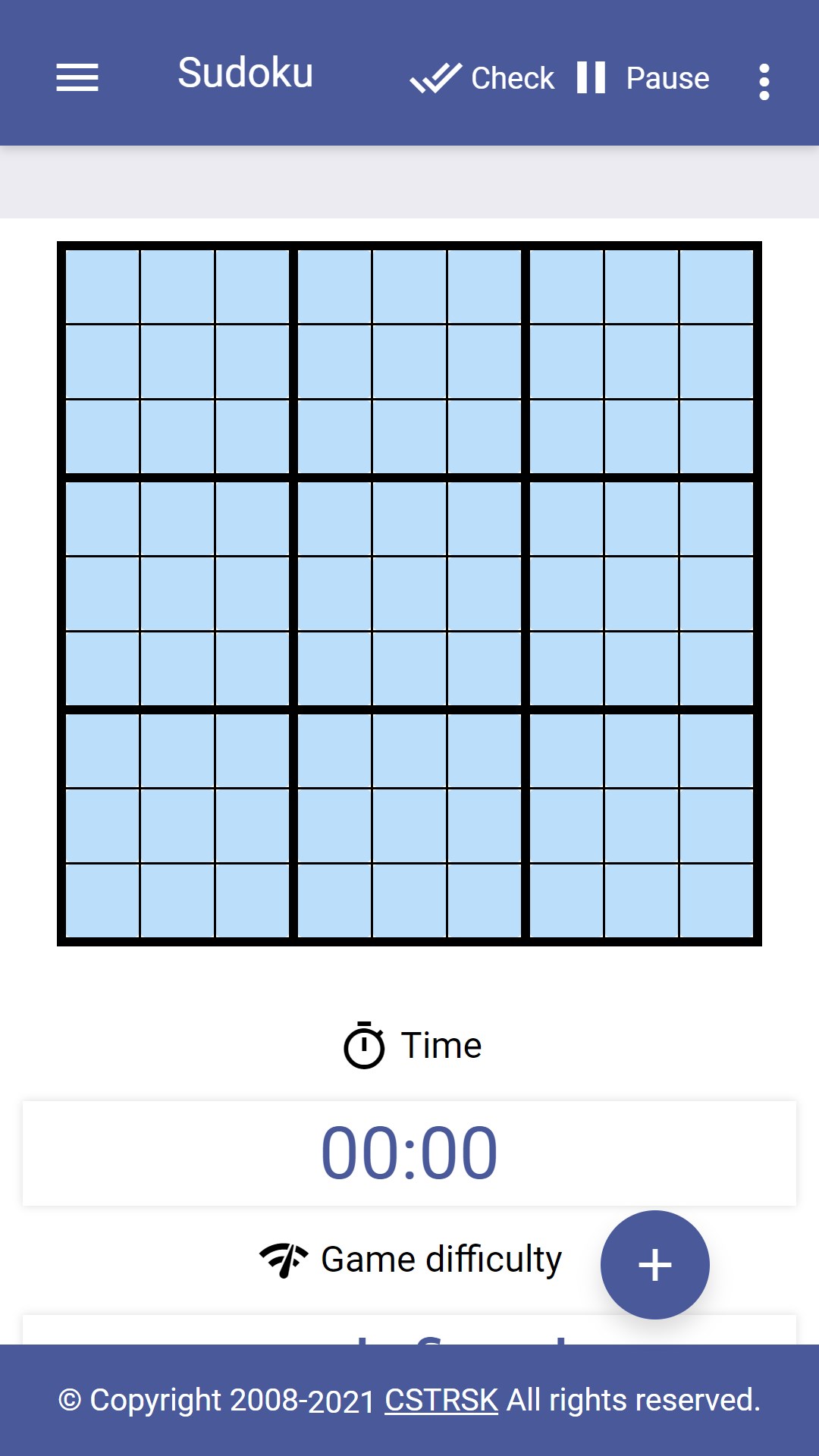Open the hamburger navigation menu
Viewport: 819px width, 1456px height.
pos(77,77)
